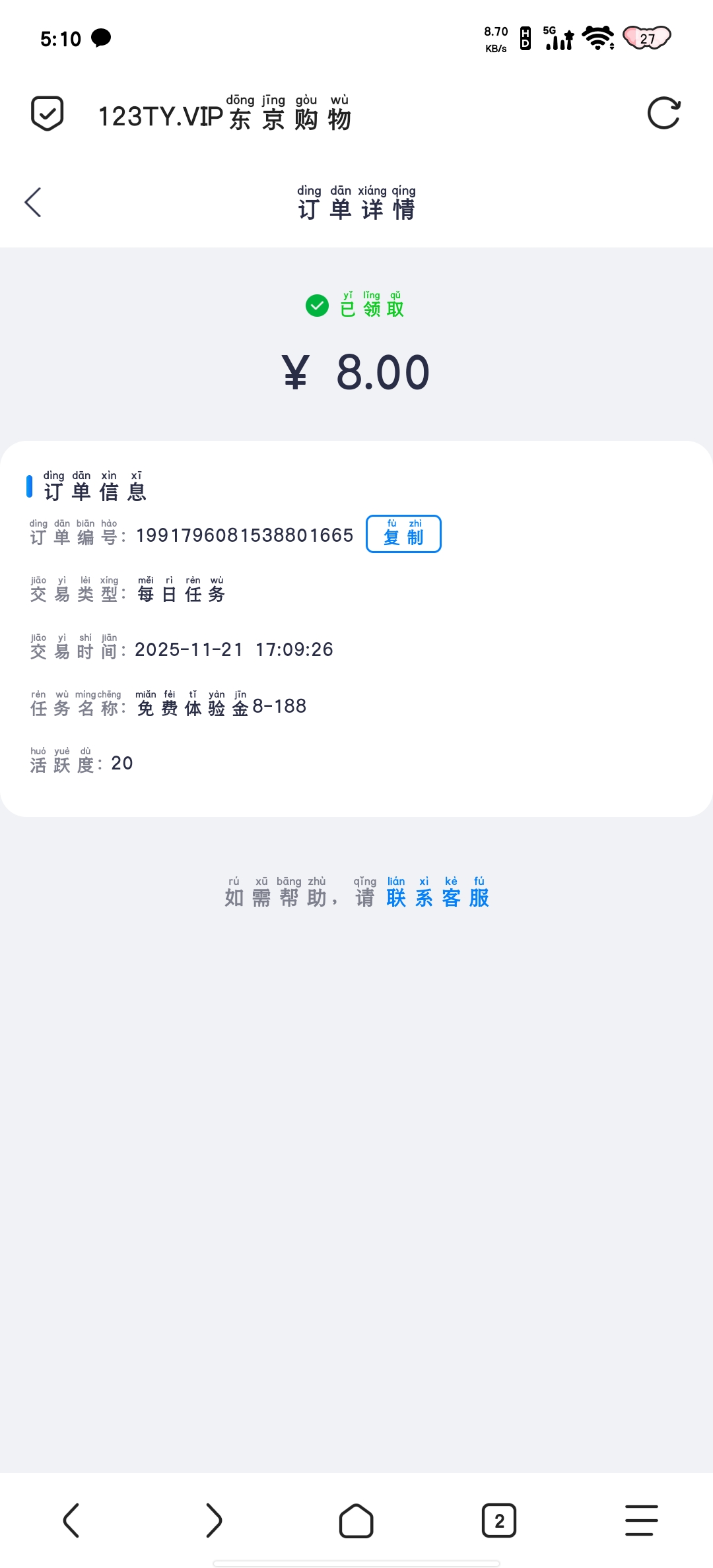The image size is (713, 1568).
Task: Reload the page with the refresh icon
Action: 663,114
